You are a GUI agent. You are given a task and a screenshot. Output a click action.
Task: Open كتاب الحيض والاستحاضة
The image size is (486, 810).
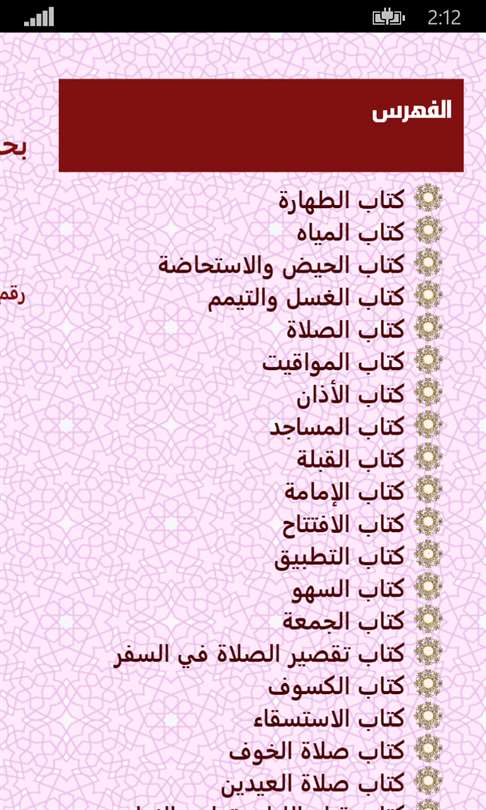[x=281, y=265]
